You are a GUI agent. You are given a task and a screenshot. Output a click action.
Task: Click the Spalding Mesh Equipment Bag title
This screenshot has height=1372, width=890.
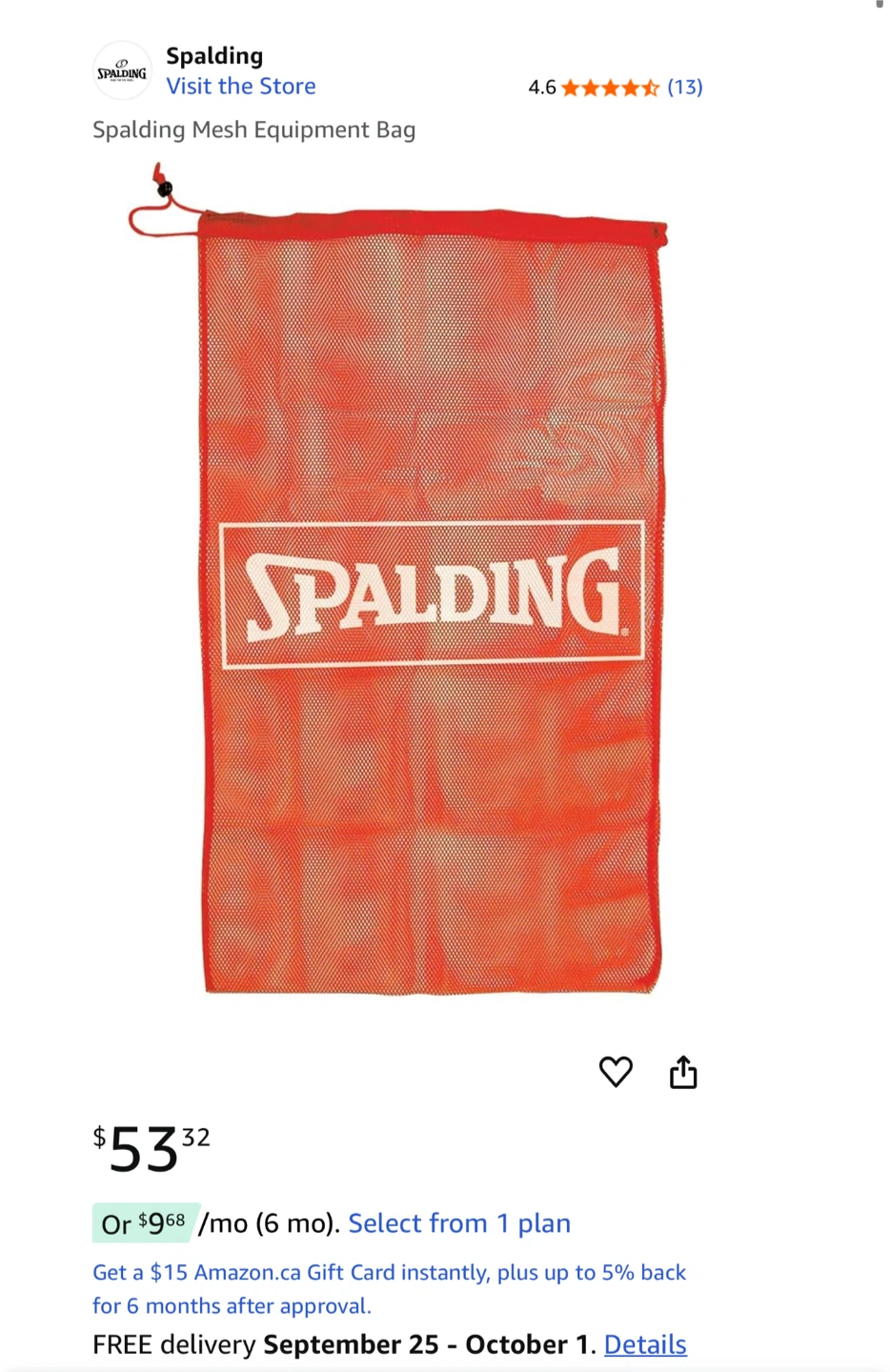(253, 130)
